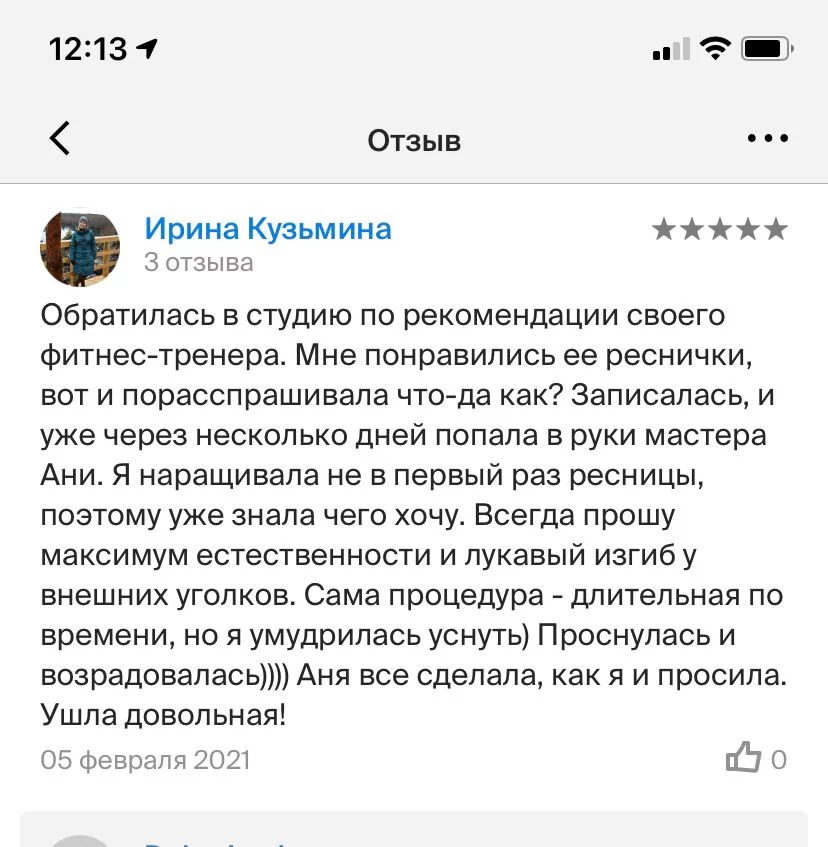Like the review with thumbs-up icon
The height and width of the screenshot is (847, 828).
pyautogui.click(x=744, y=758)
